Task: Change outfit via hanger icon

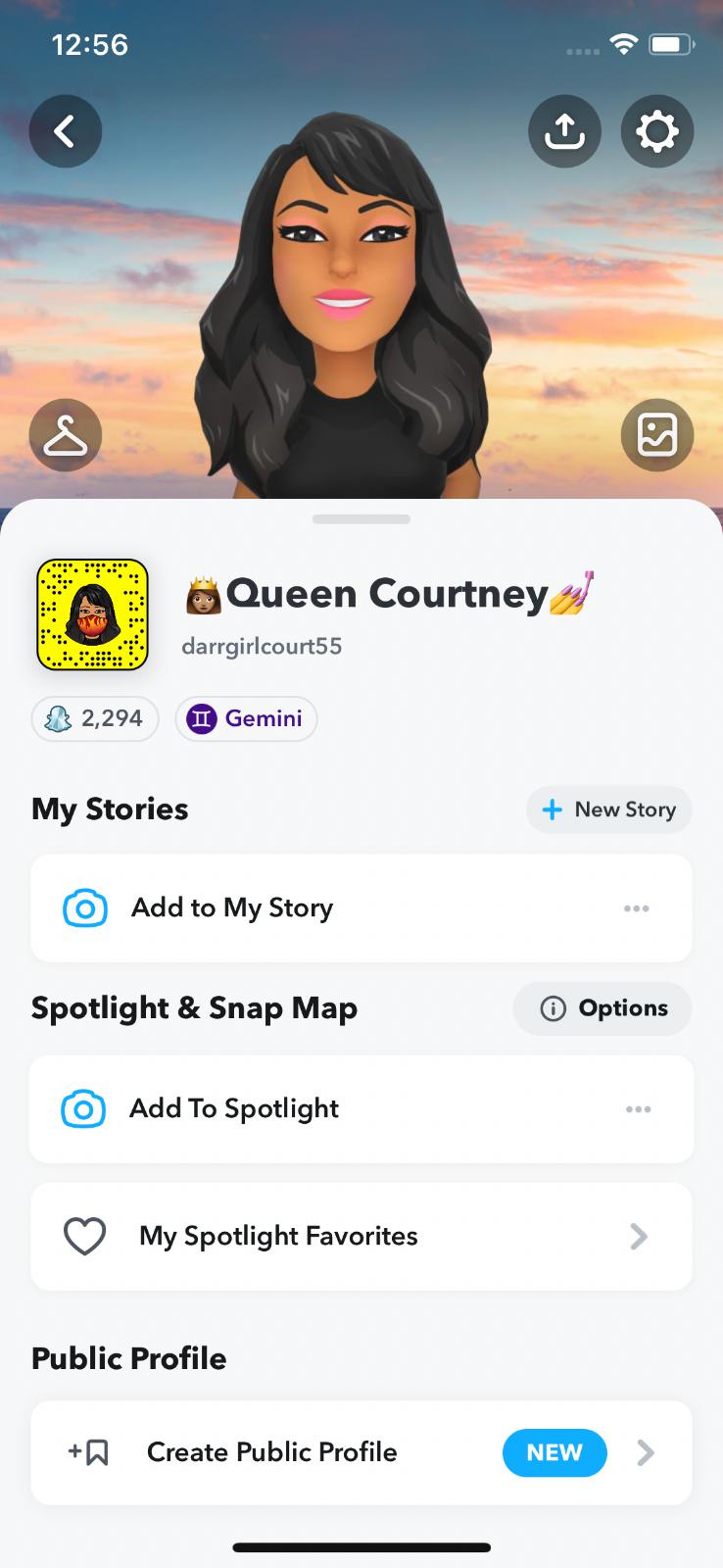Action: 65,435
